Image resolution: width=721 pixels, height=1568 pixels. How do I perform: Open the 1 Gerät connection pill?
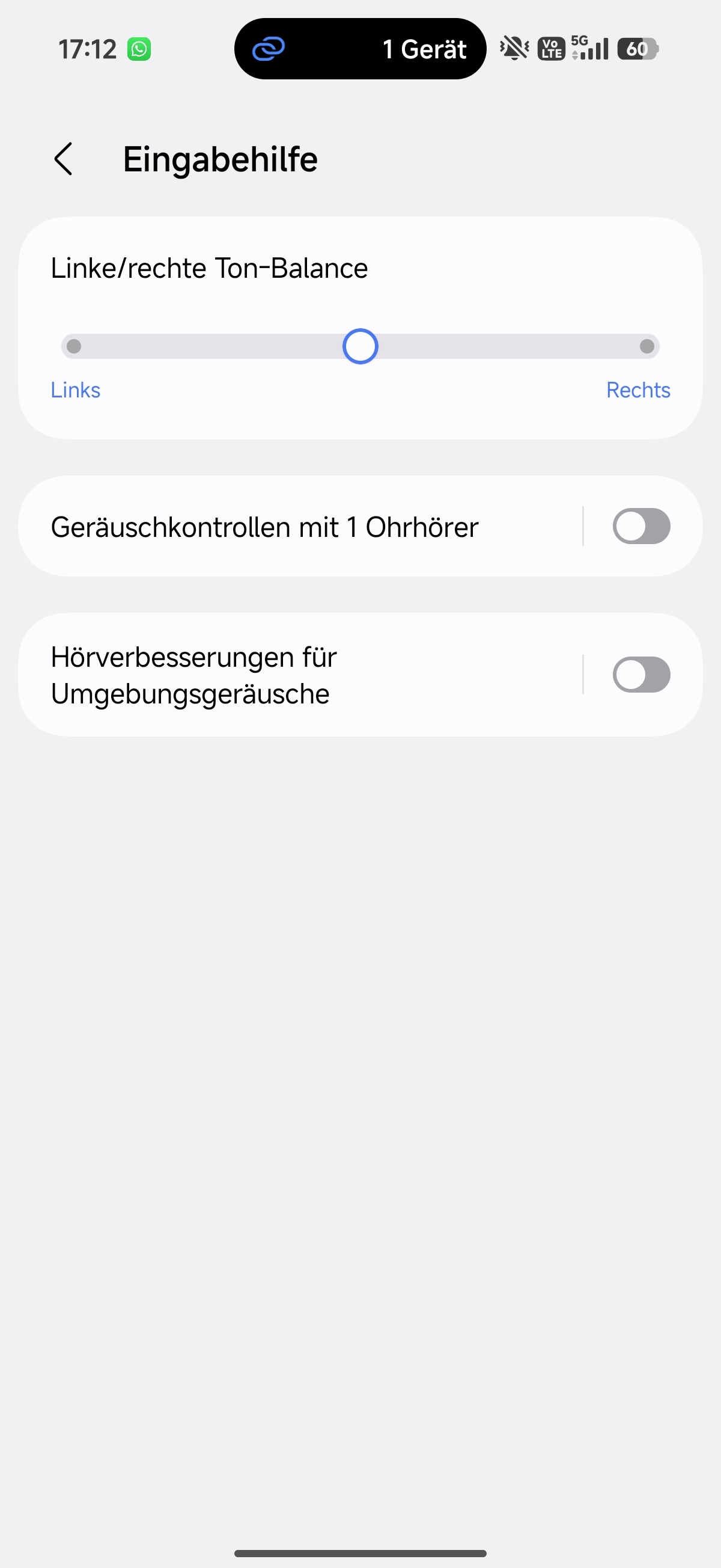360,49
